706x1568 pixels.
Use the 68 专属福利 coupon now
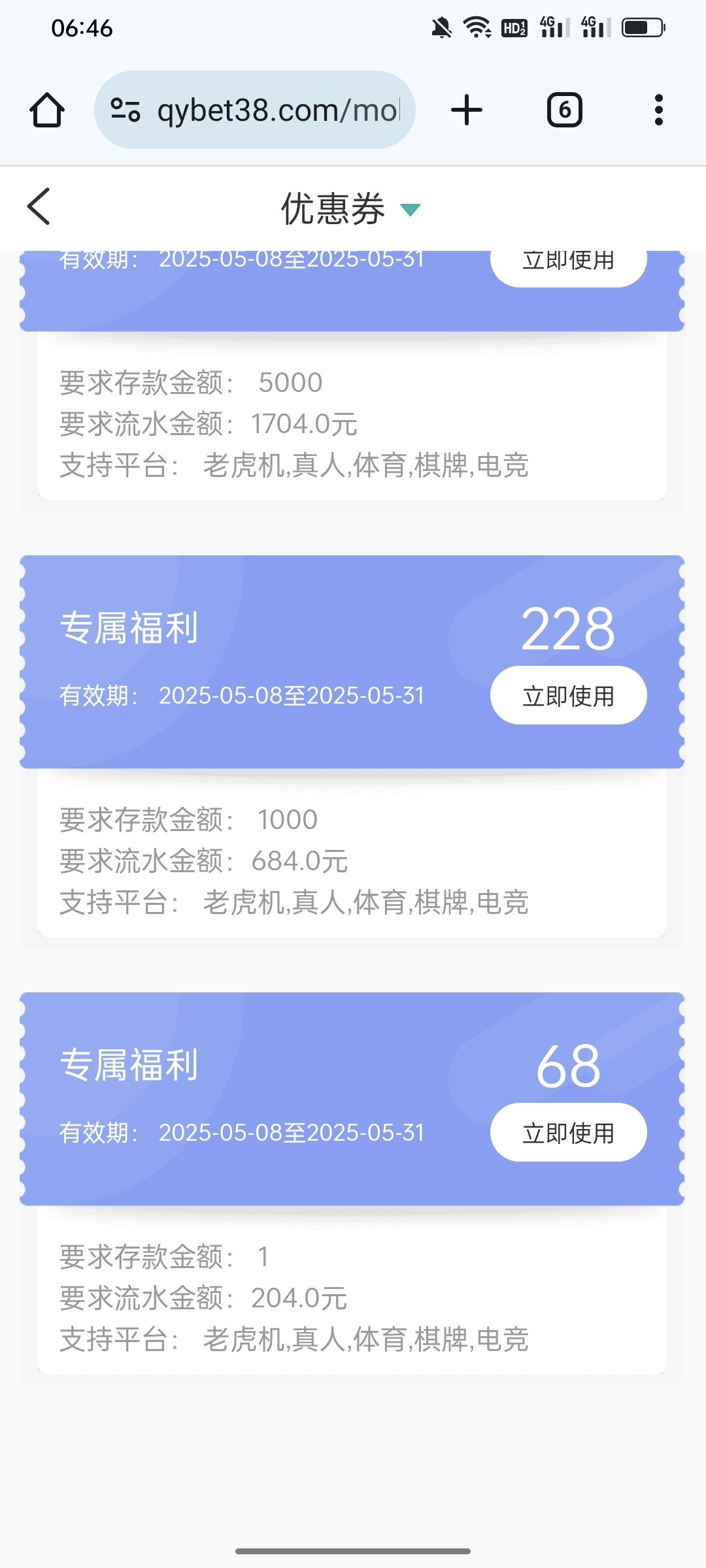[x=568, y=1133]
